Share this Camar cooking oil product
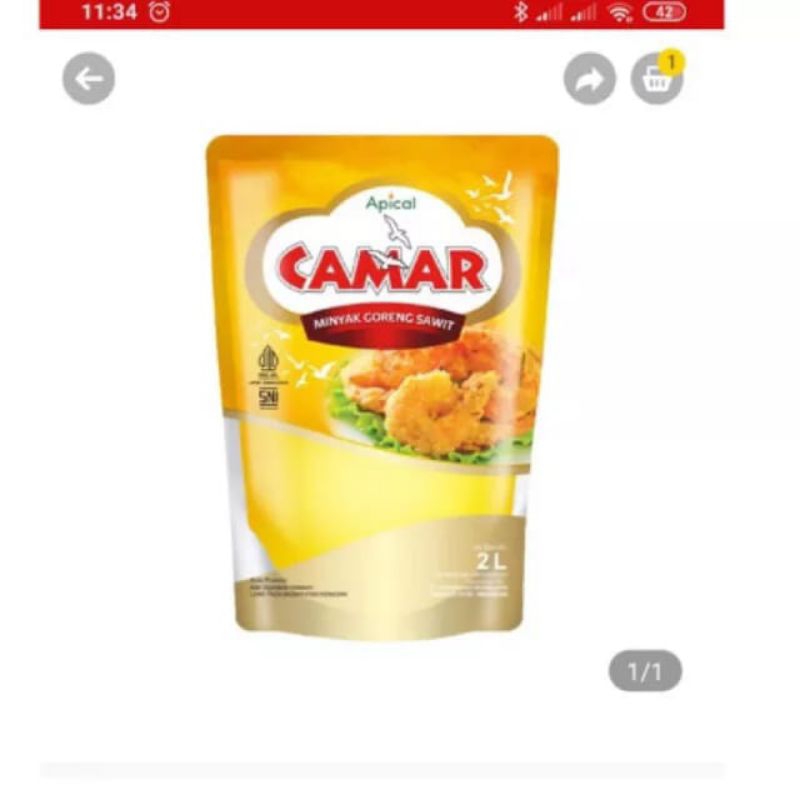The image size is (800, 800). [590, 79]
